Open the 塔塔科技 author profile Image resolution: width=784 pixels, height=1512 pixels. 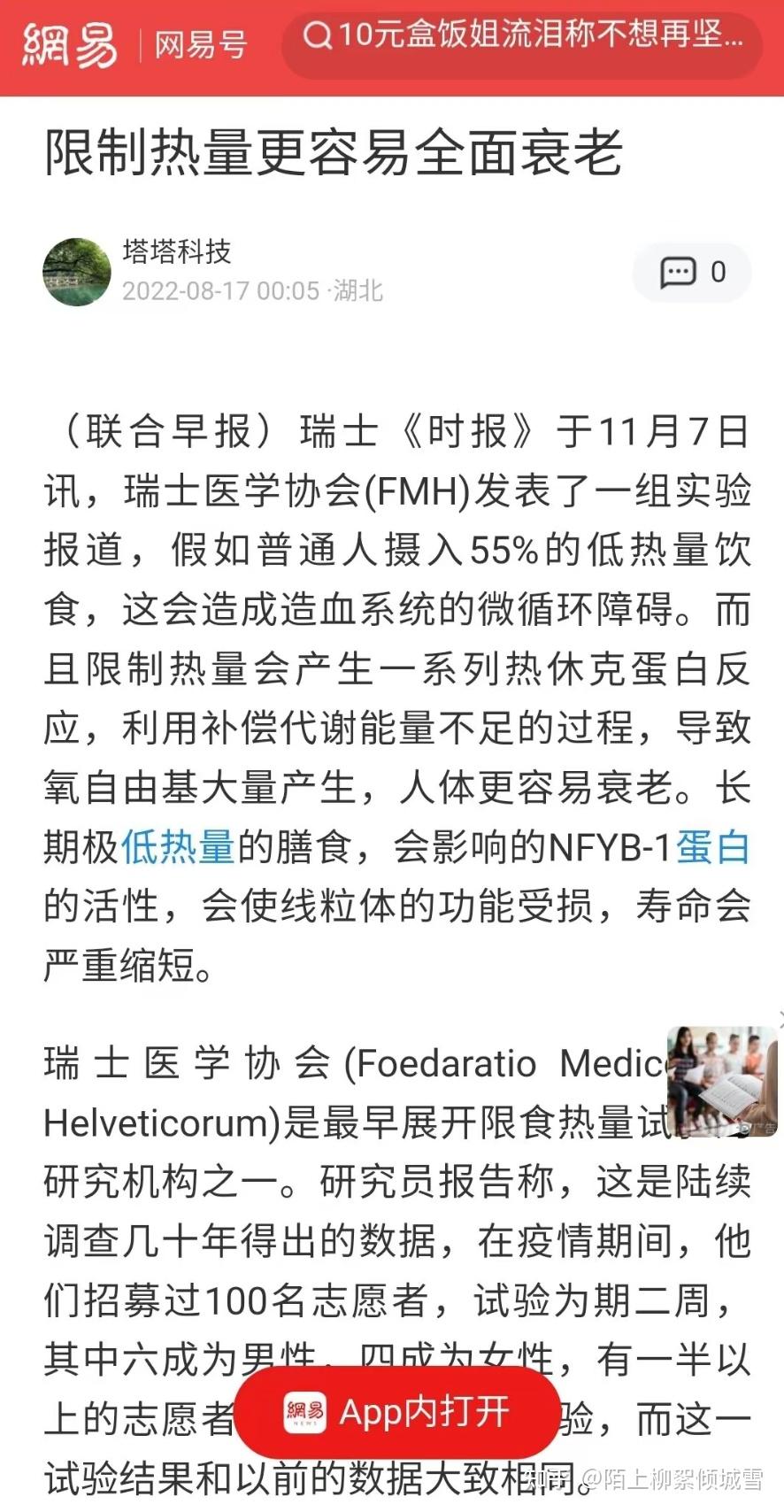tap(176, 252)
